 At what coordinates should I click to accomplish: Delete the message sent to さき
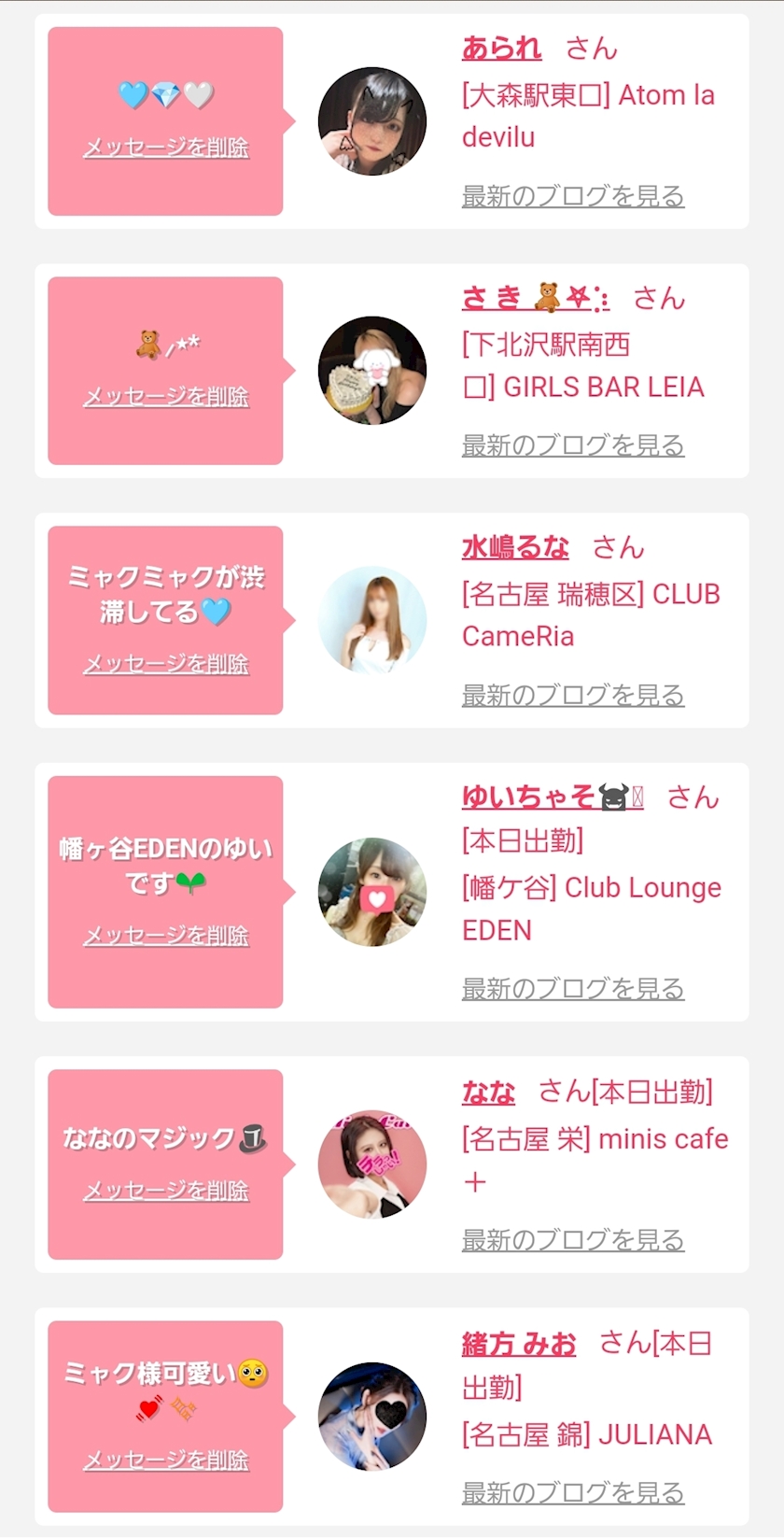click(x=166, y=397)
